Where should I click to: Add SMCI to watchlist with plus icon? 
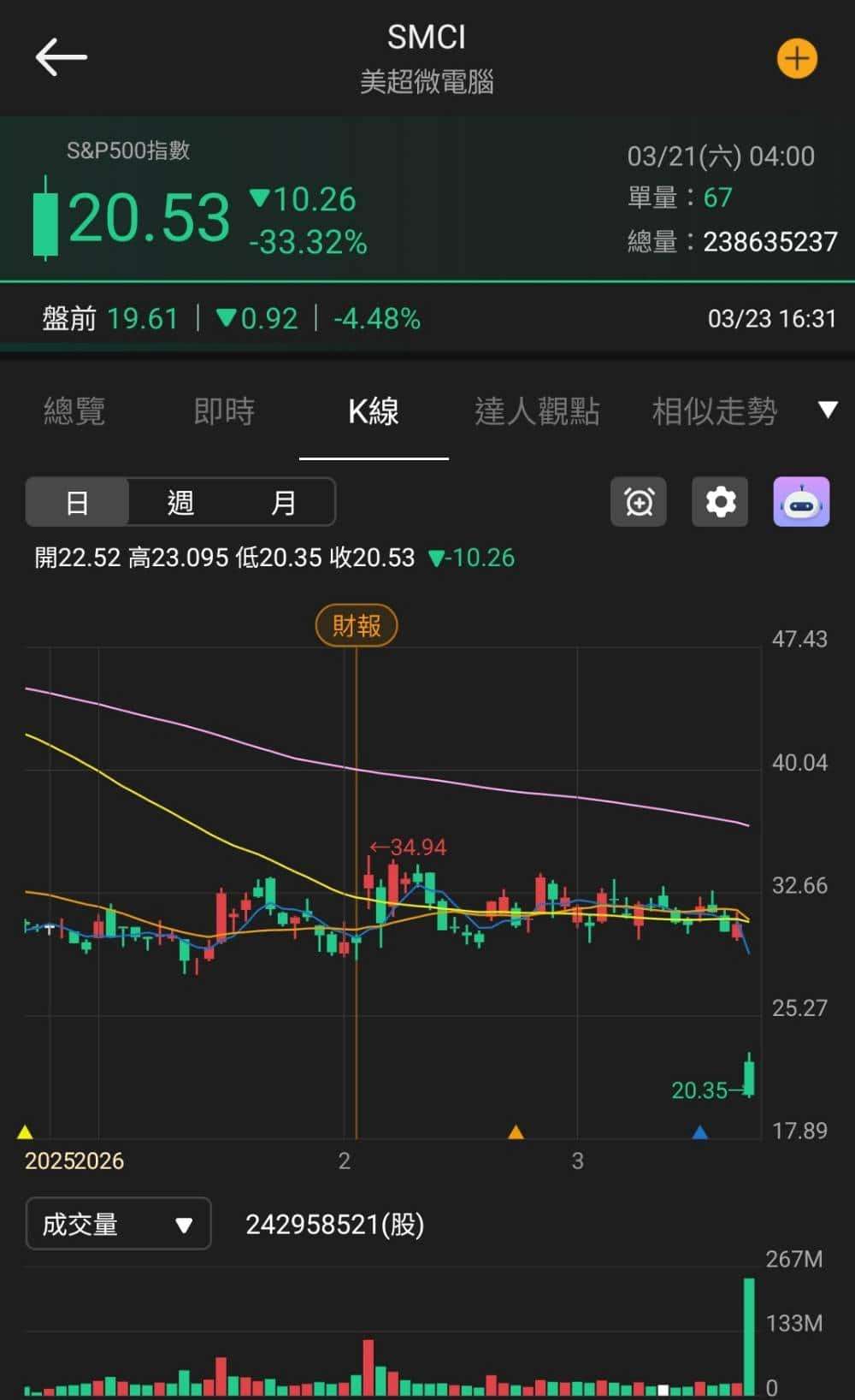tap(796, 59)
